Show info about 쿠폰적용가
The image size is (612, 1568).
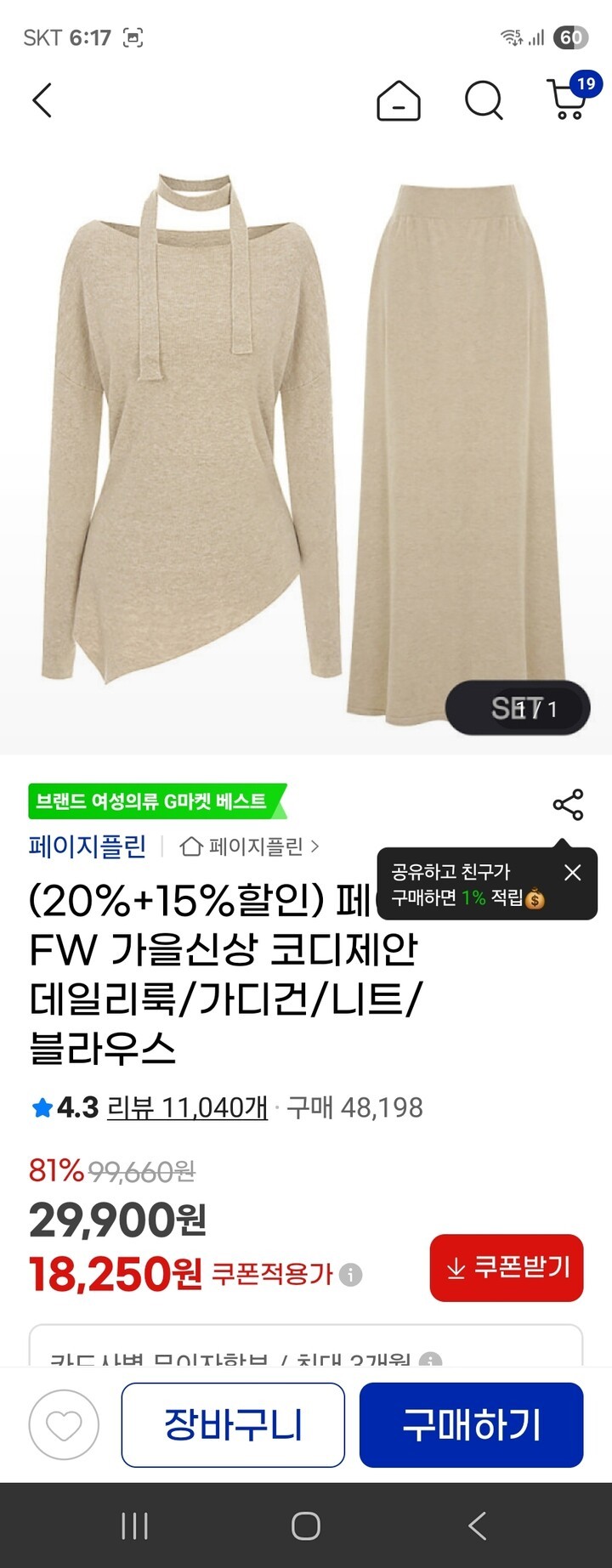[x=350, y=1275]
